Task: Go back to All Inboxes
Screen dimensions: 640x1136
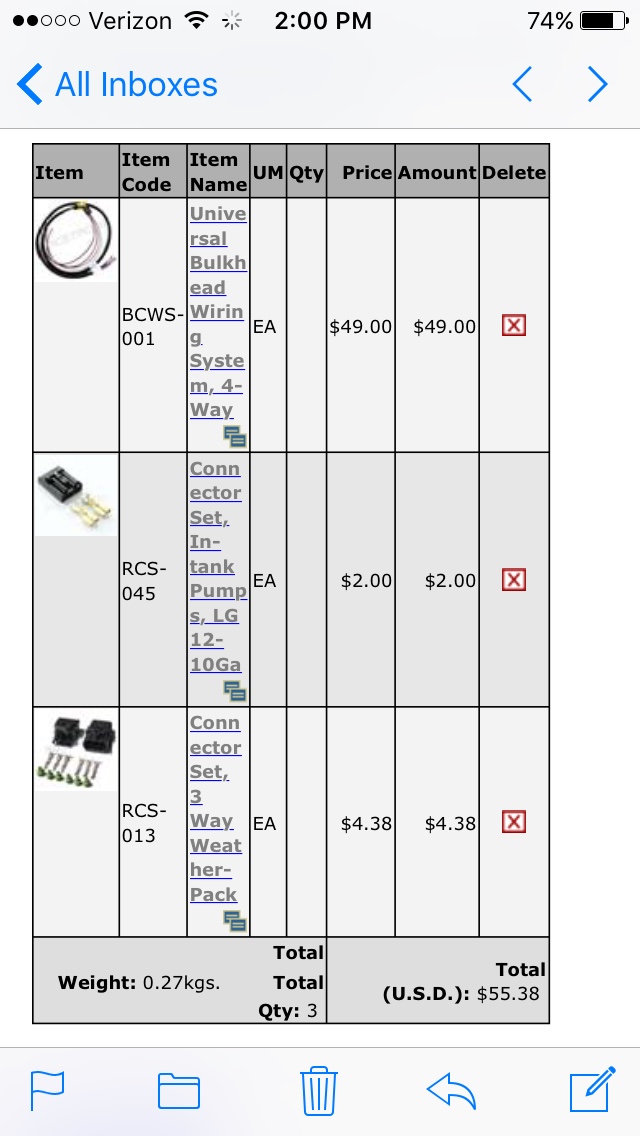Action: point(116,85)
